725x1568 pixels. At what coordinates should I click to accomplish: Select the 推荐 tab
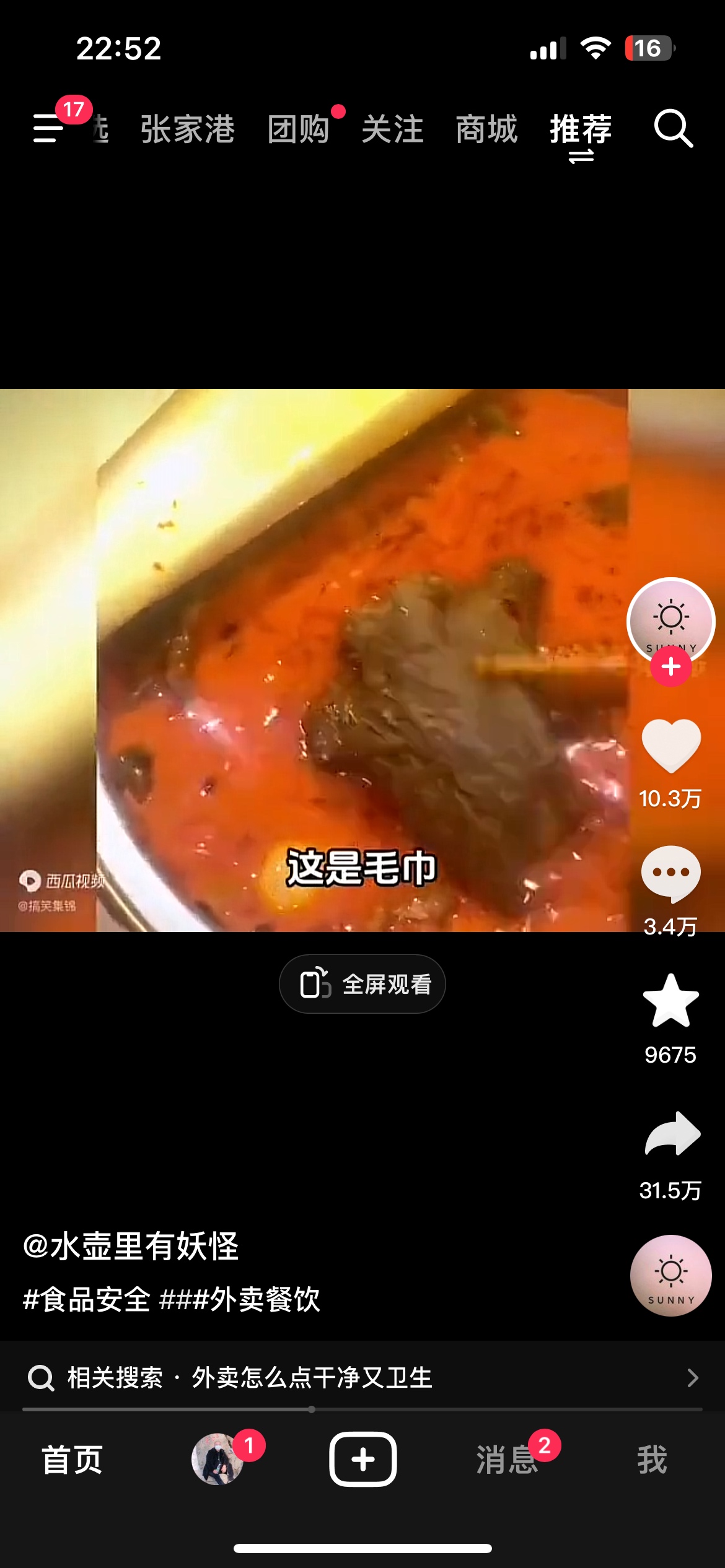pyautogui.click(x=581, y=129)
